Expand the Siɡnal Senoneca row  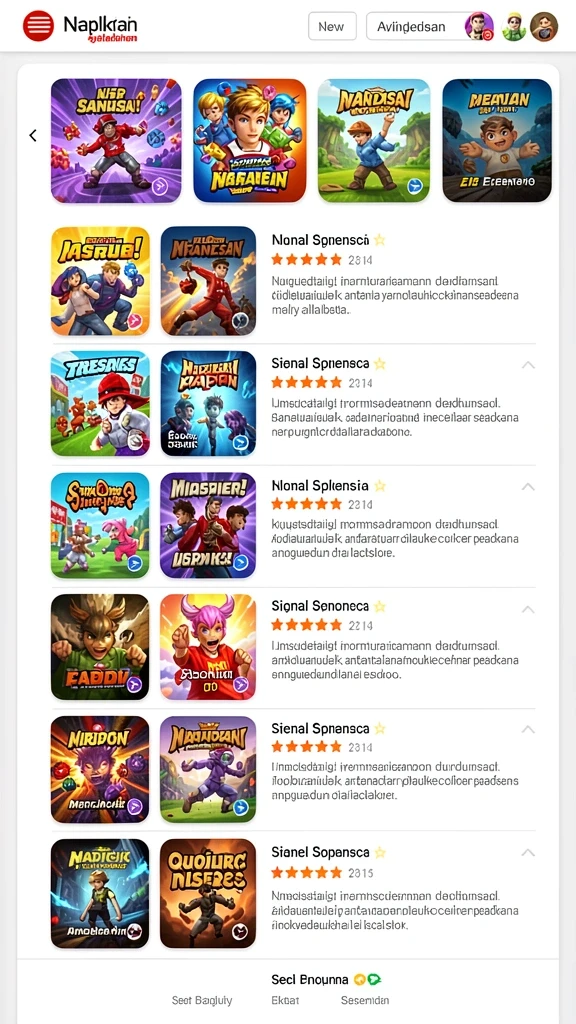(x=528, y=609)
